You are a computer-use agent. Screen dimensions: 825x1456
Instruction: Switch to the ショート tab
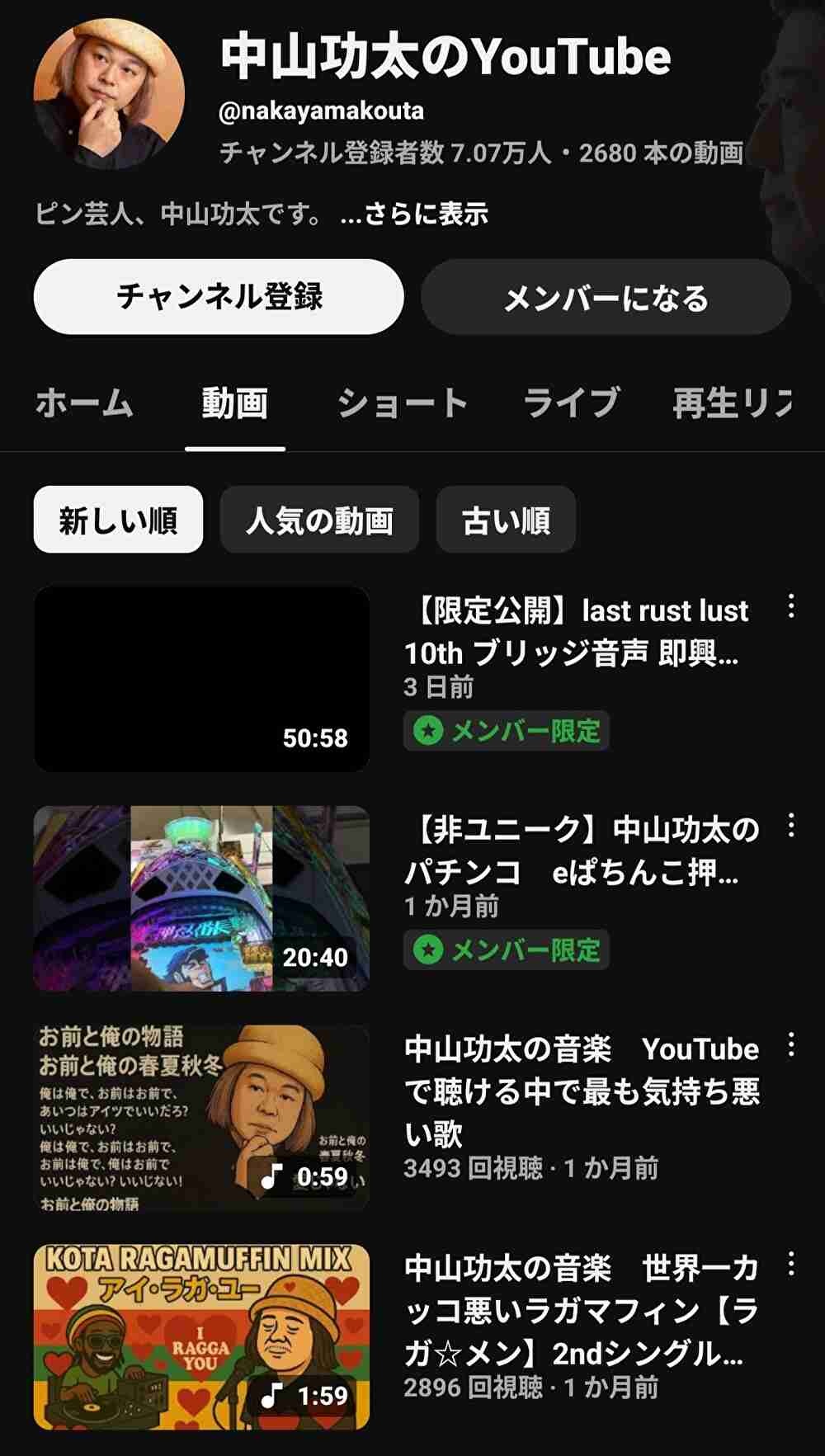tap(403, 403)
